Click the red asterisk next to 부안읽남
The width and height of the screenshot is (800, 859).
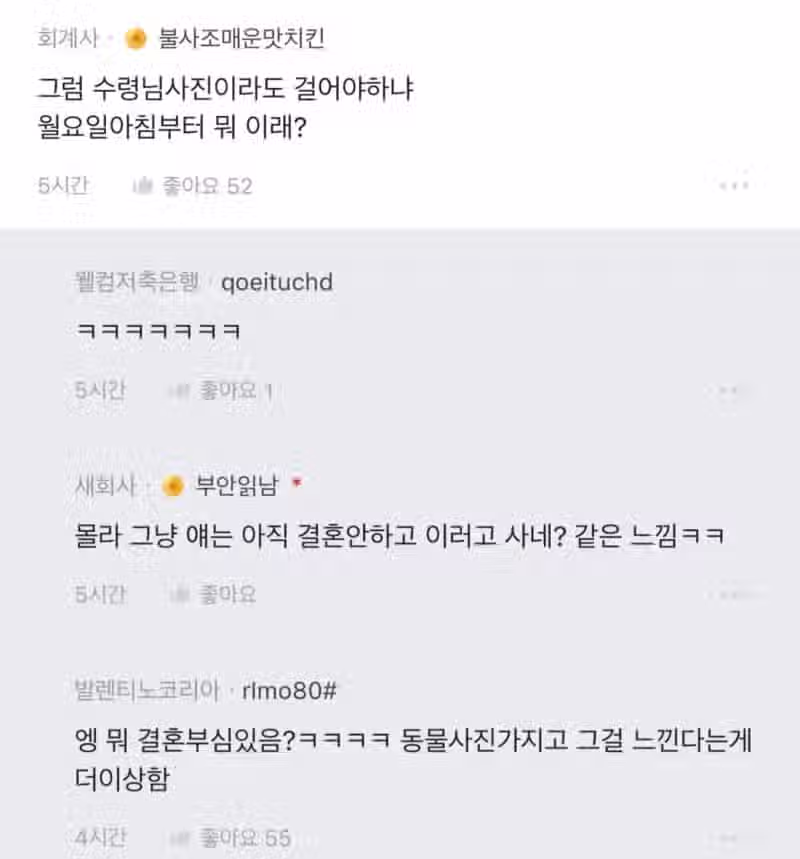296,480
